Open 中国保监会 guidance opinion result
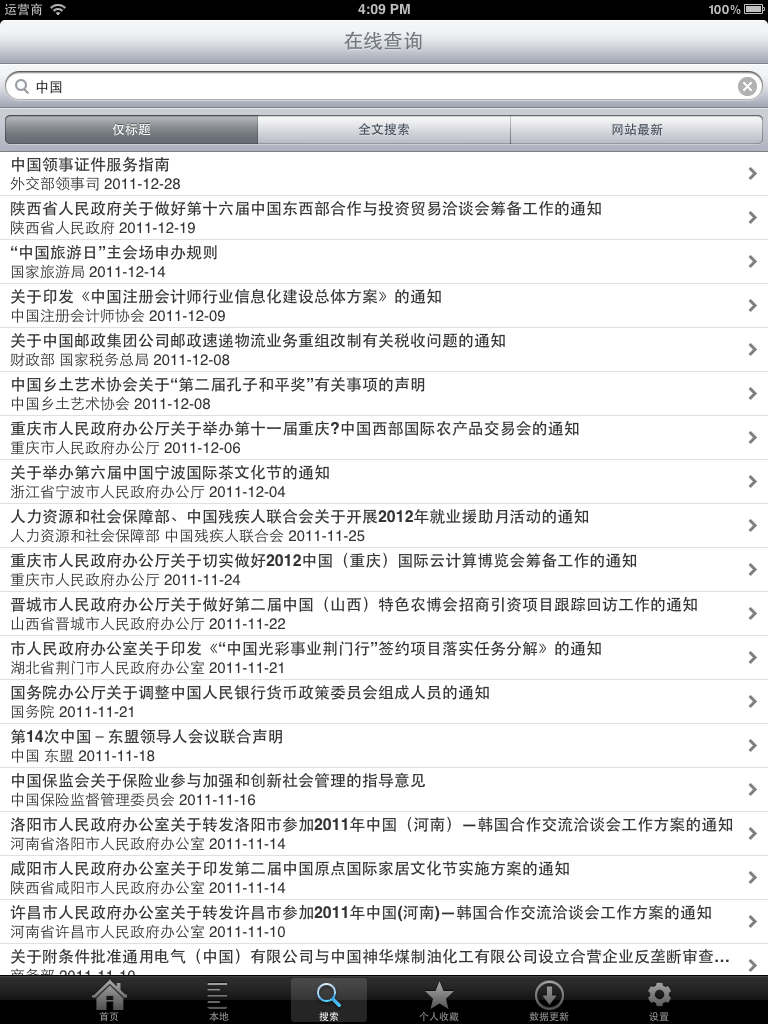This screenshot has width=768, height=1024. [380, 789]
